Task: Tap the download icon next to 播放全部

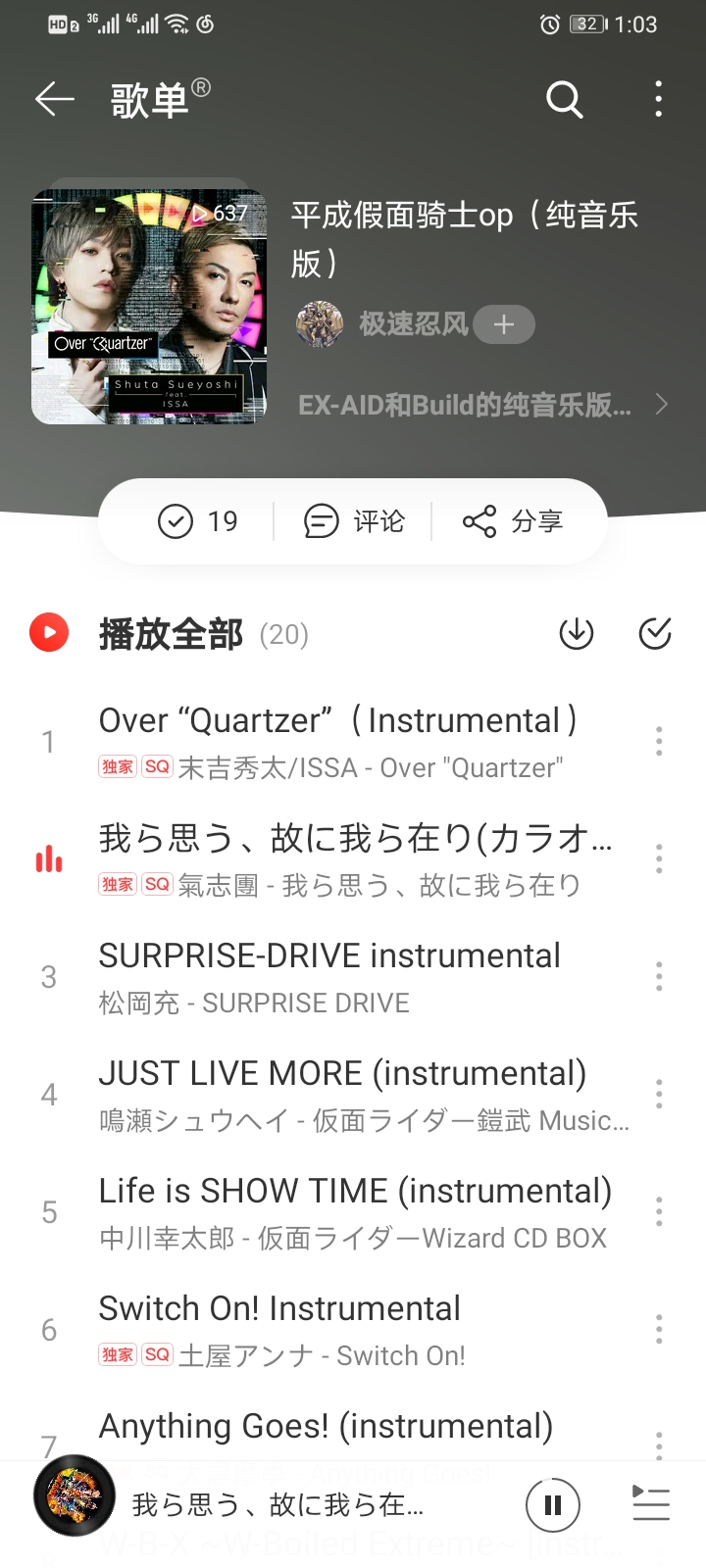Action: point(578,634)
